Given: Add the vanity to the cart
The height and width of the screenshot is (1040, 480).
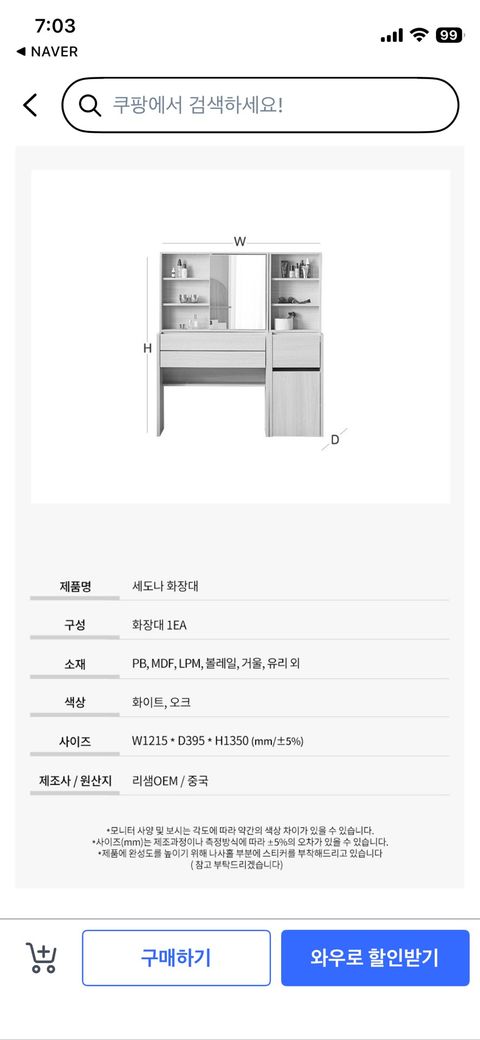Looking at the screenshot, I should click(41, 958).
